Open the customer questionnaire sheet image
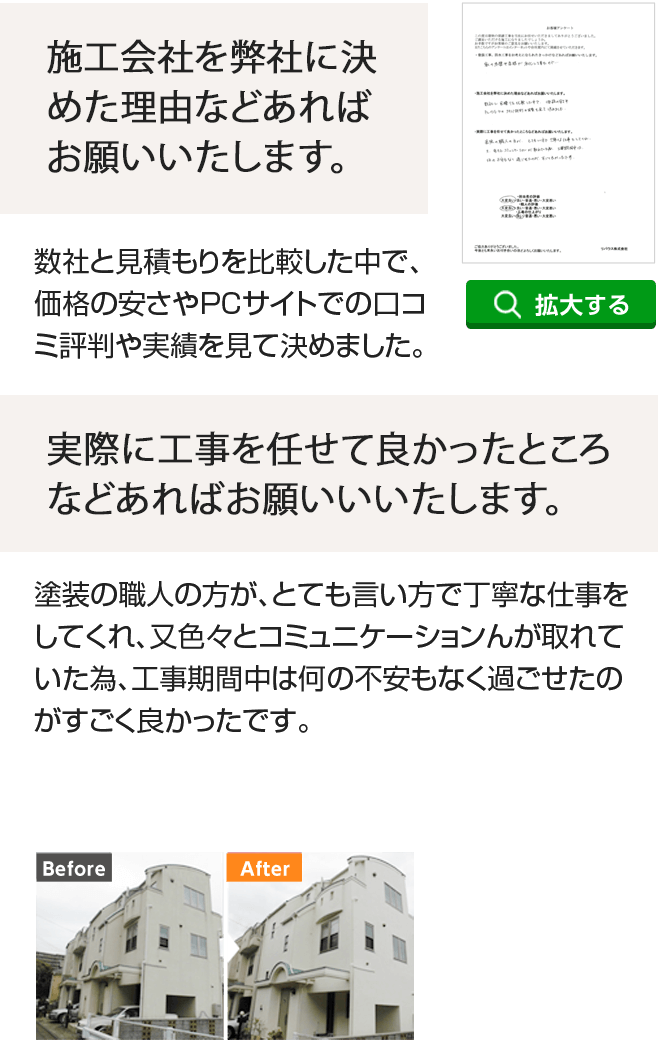658x1040 pixels. (558, 133)
